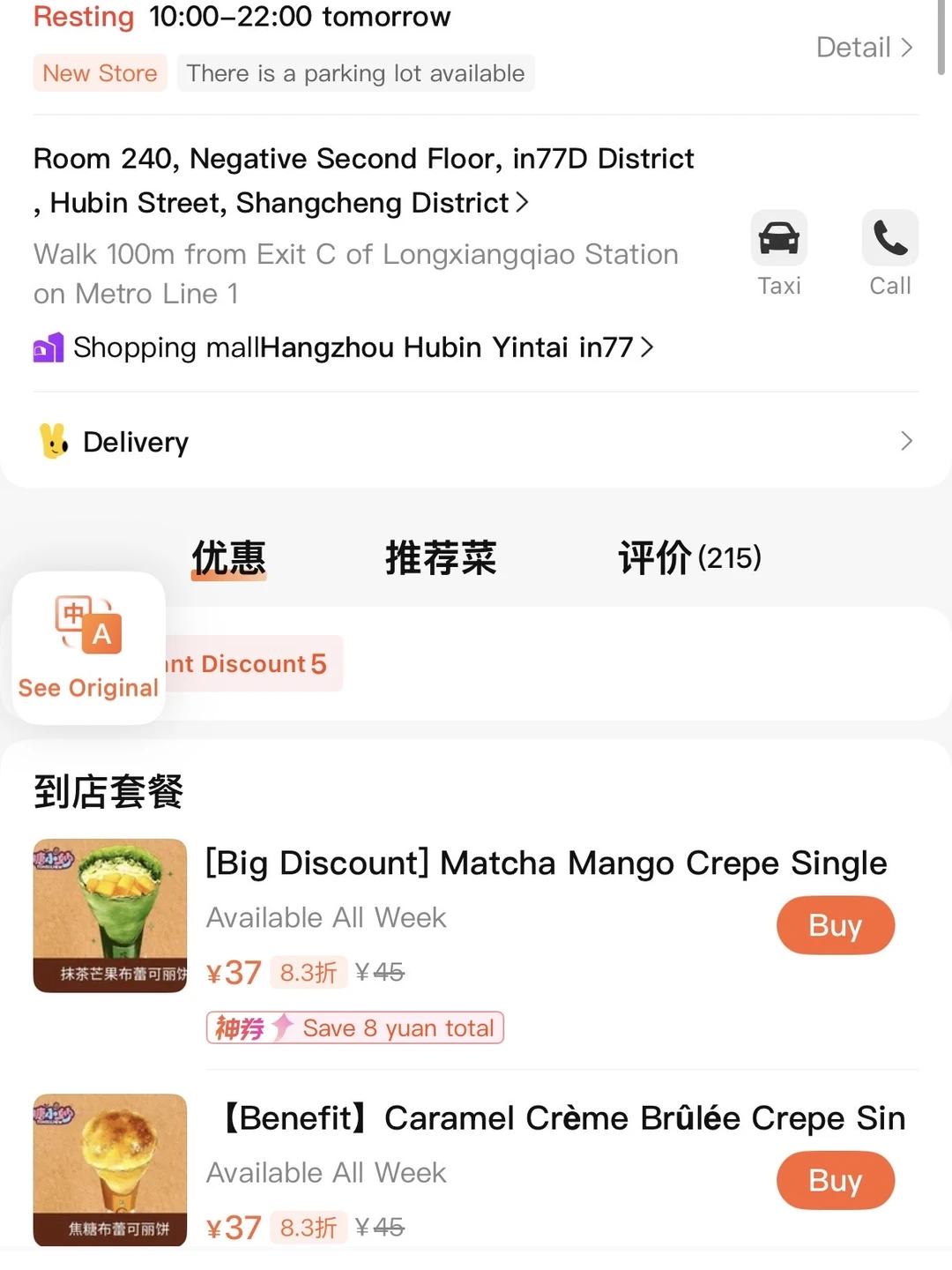Open Delivery options via the right arrow
Screen dimensions: 952x1270
[906, 441]
